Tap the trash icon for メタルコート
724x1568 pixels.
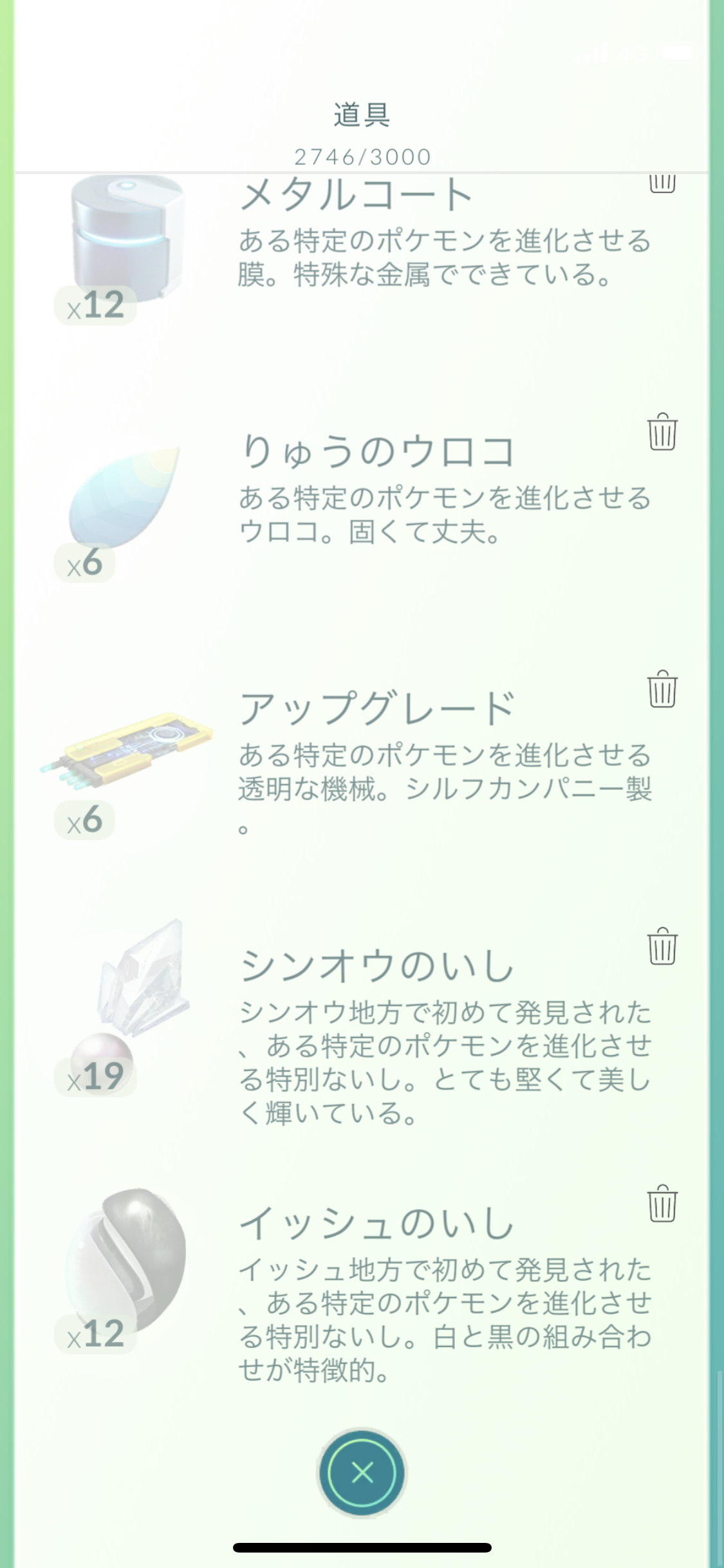(662, 183)
